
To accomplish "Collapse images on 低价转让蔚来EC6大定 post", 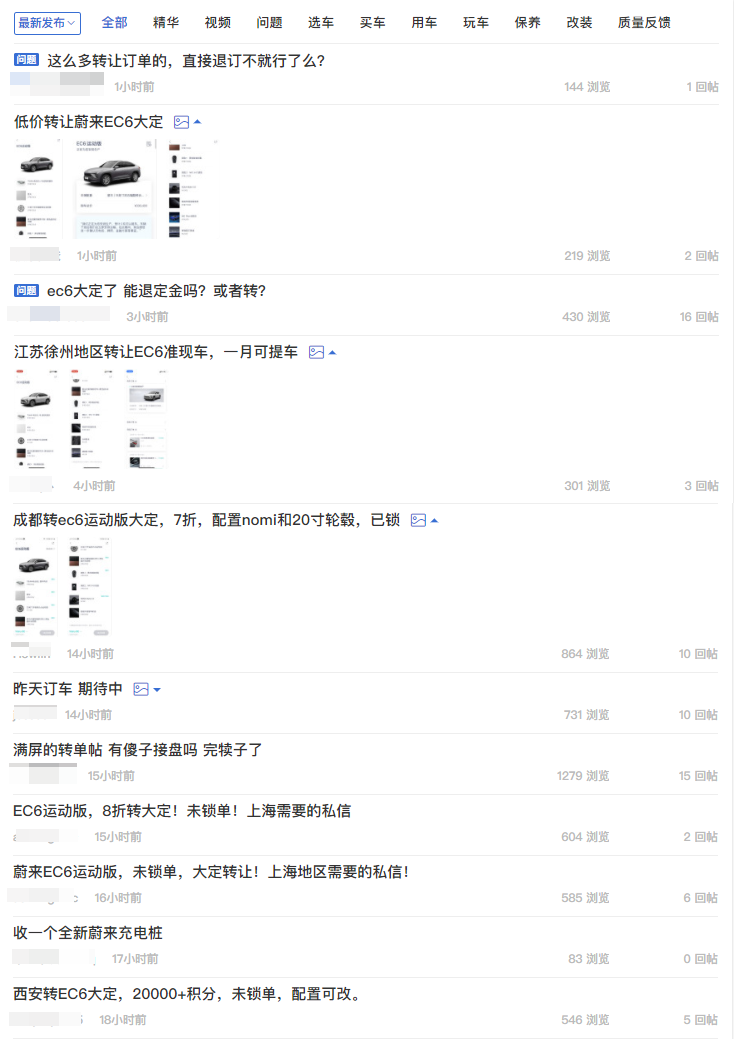I will pos(197,122).
